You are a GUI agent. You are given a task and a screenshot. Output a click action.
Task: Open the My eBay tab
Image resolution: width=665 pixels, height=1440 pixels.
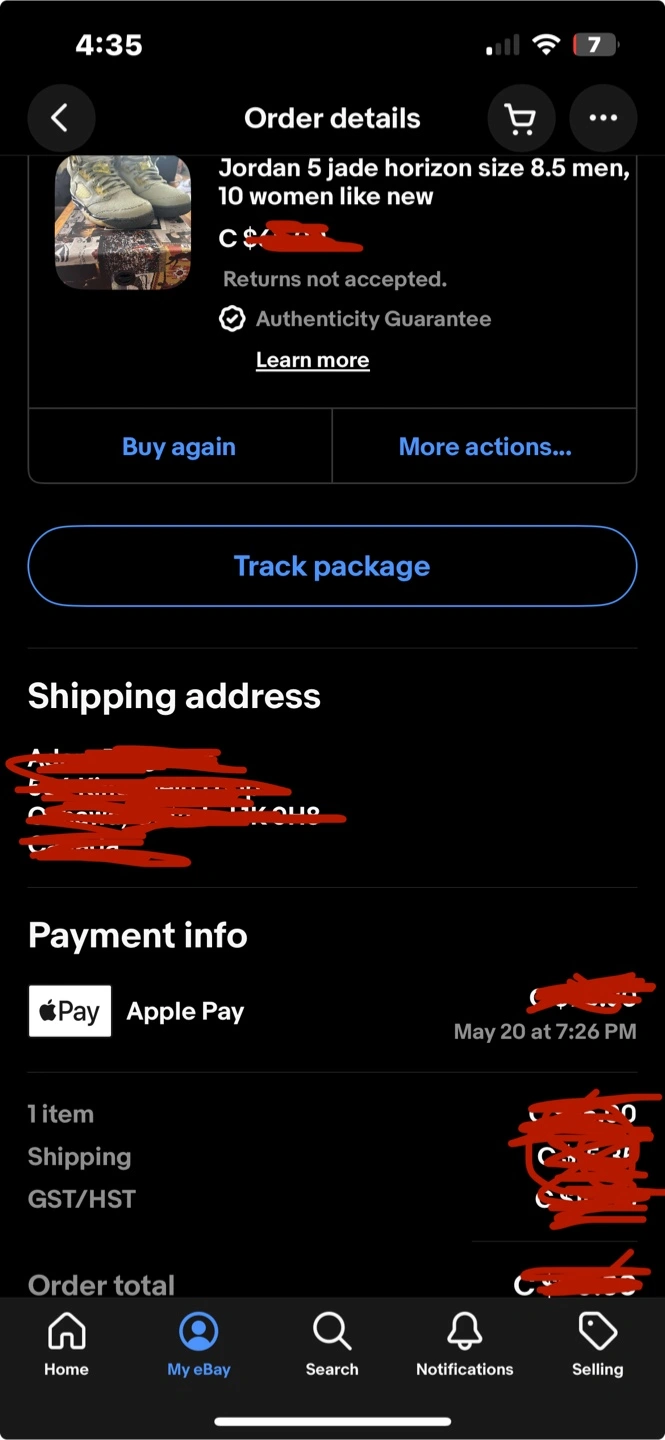pos(199,1344)
